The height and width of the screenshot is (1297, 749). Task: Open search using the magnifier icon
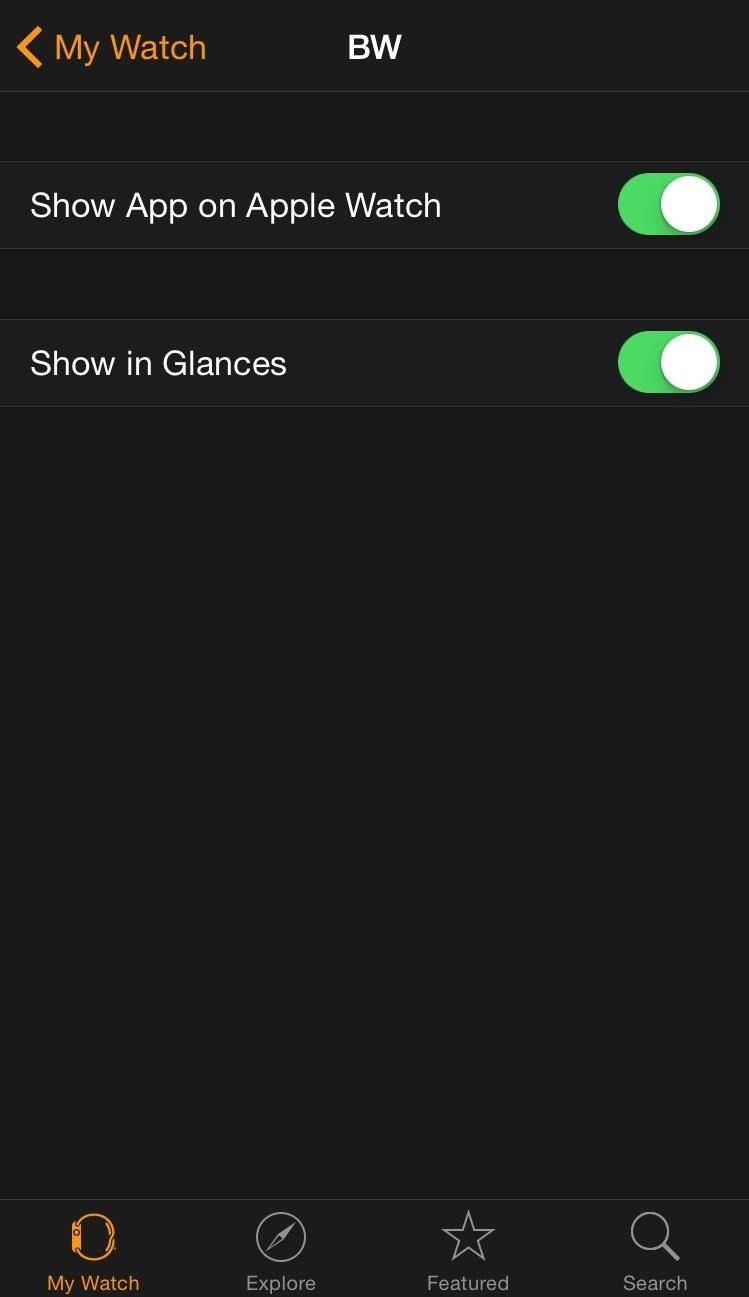655,1237
